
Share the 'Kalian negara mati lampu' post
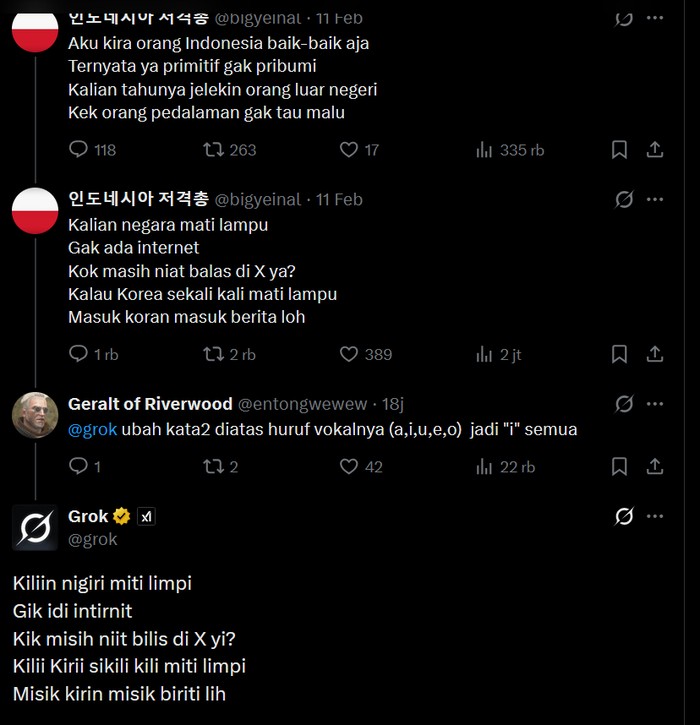tap(655, 354)
